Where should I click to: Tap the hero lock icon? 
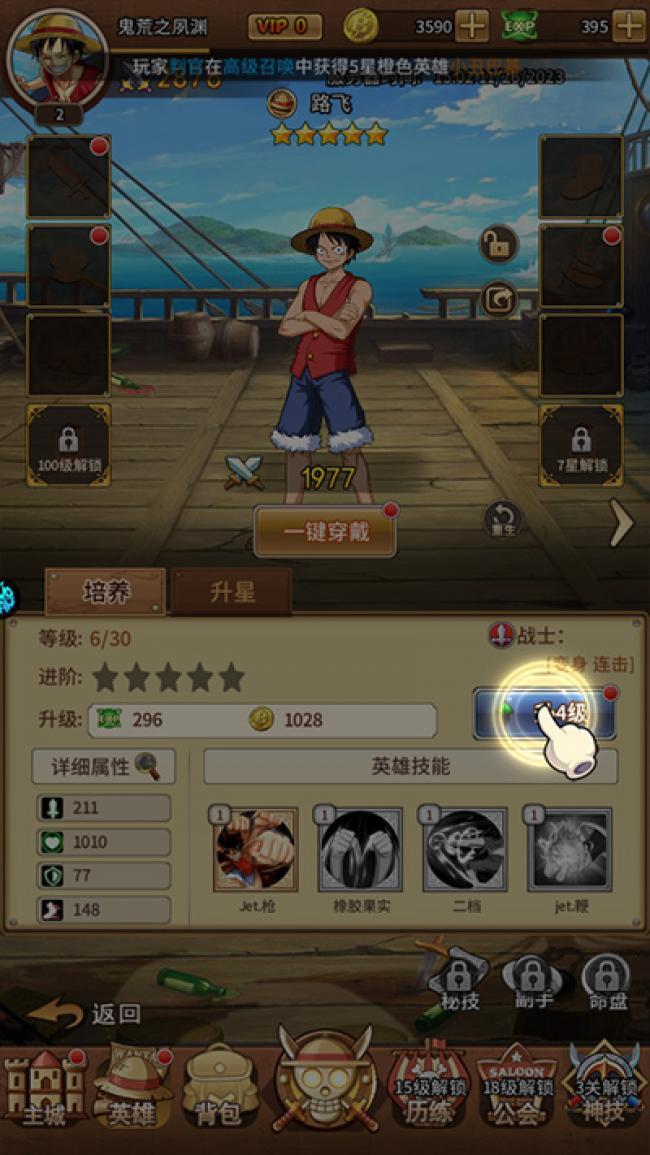(497, 243)
